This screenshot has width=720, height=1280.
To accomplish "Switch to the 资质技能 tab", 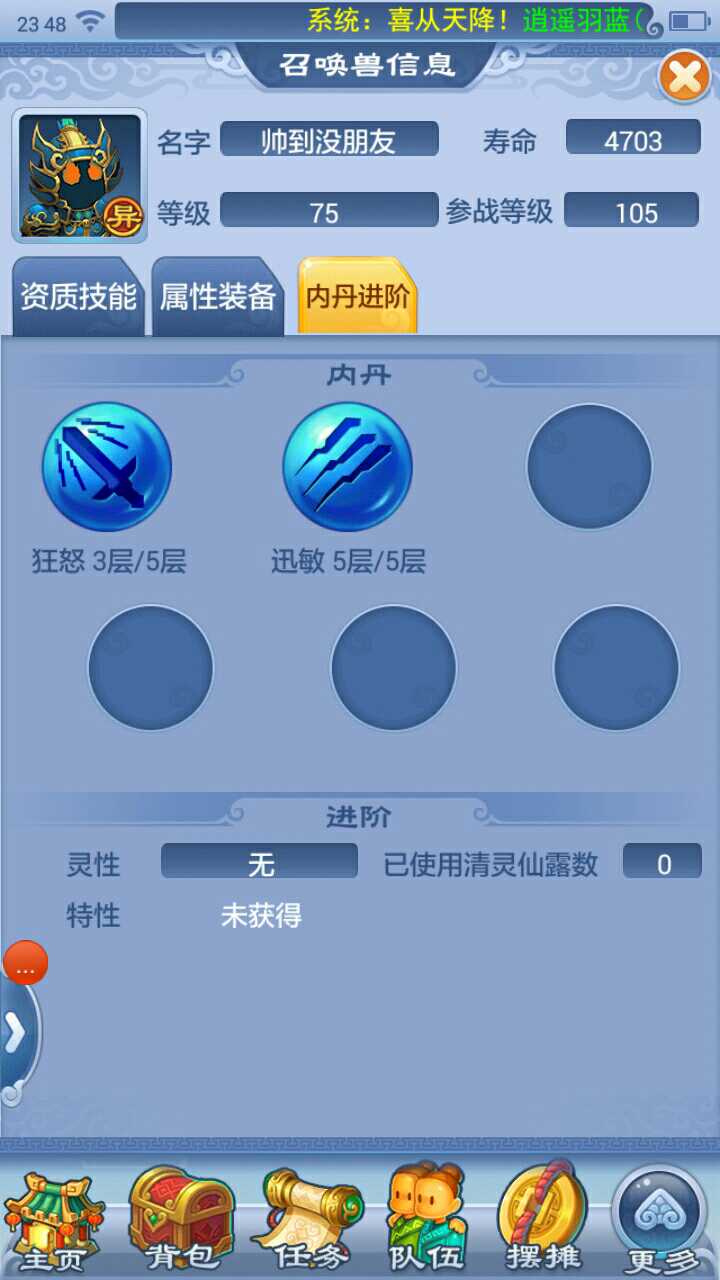I will click(x=78, y=297).
